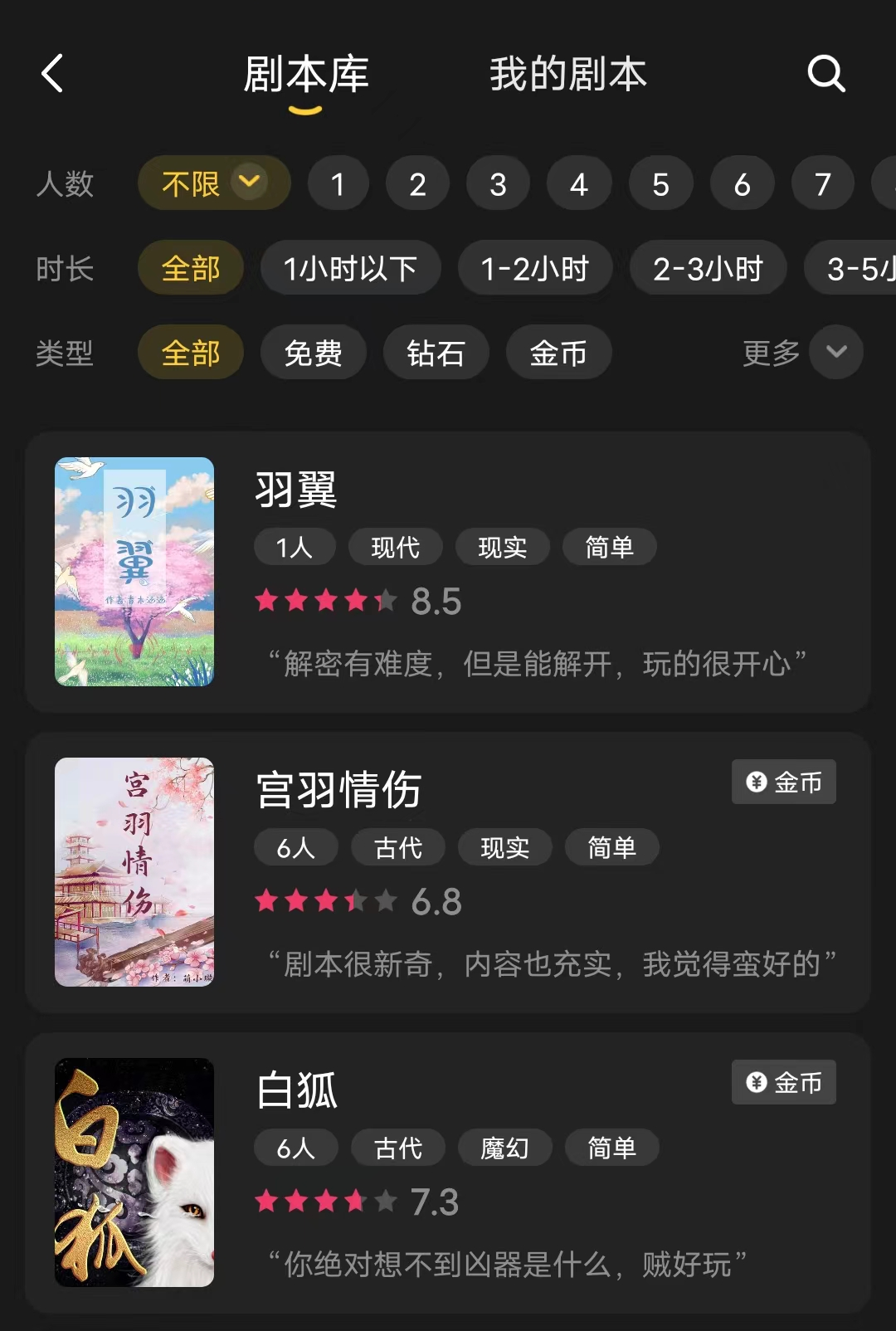896x1331 pixels.
Task: Filter by 钻石 type
Action: coord(436,353)
